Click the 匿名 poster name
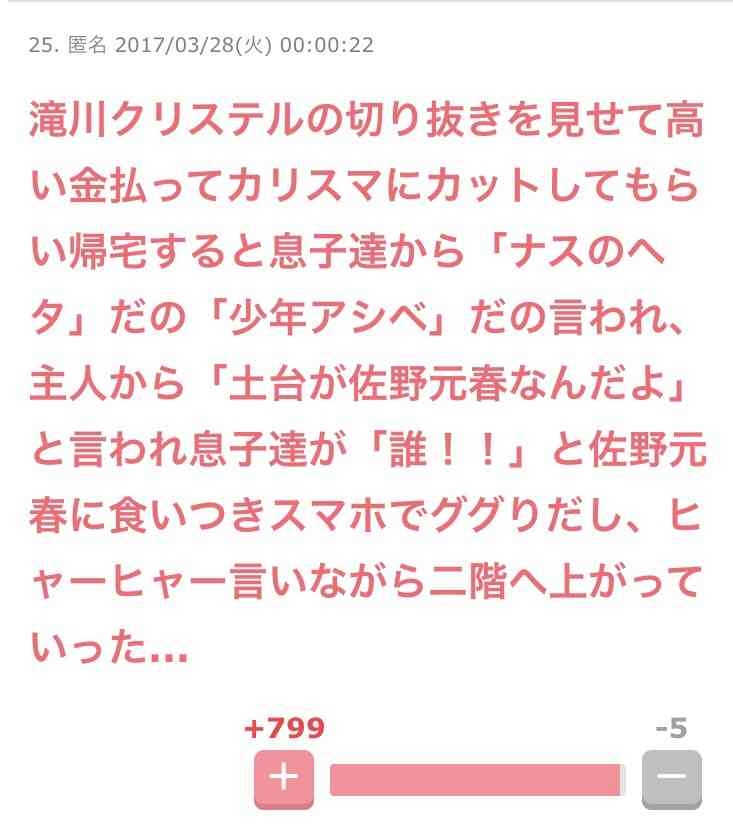 tap(88, 43)
